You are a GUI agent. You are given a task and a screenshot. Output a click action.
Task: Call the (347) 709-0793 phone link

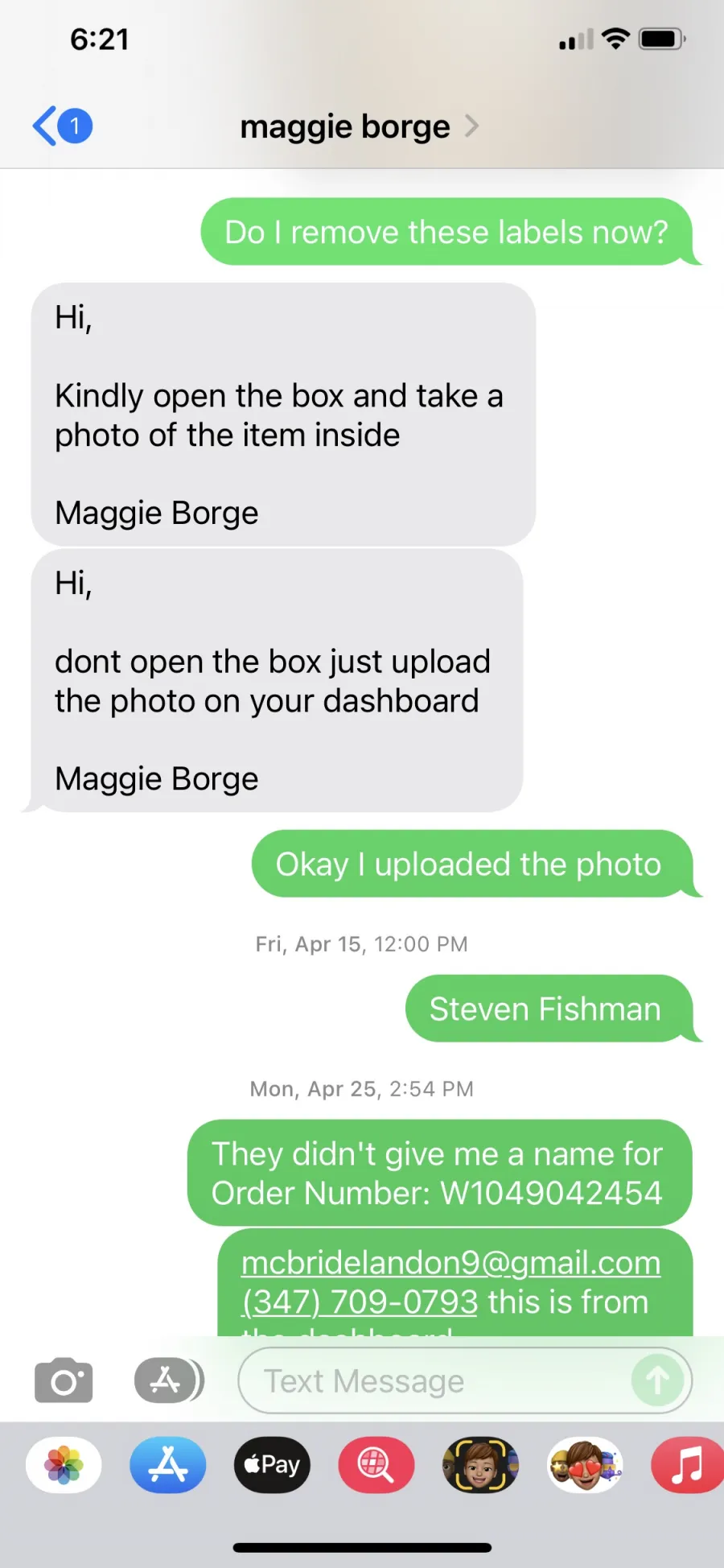pos(360,1302)
